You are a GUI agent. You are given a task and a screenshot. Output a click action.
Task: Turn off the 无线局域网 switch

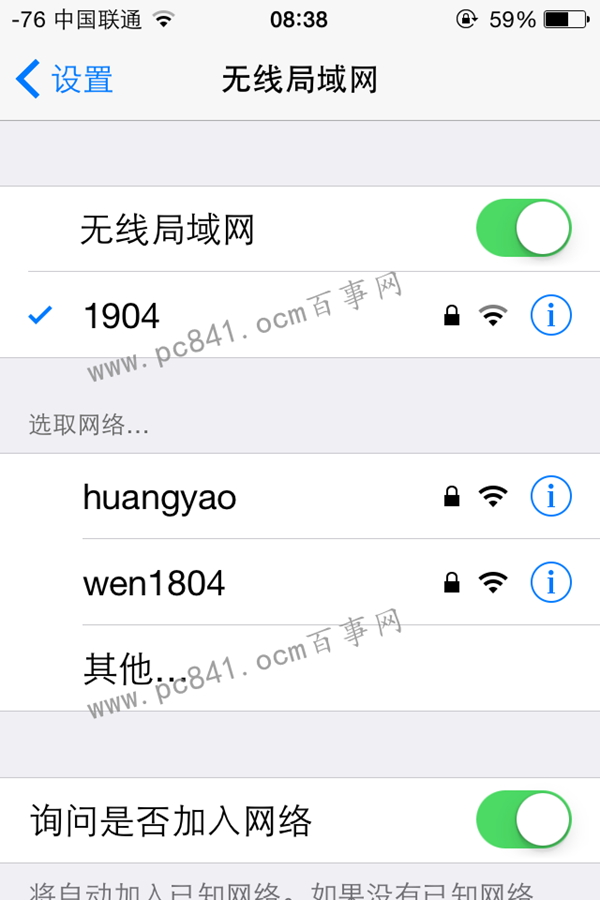pos(523,229)
